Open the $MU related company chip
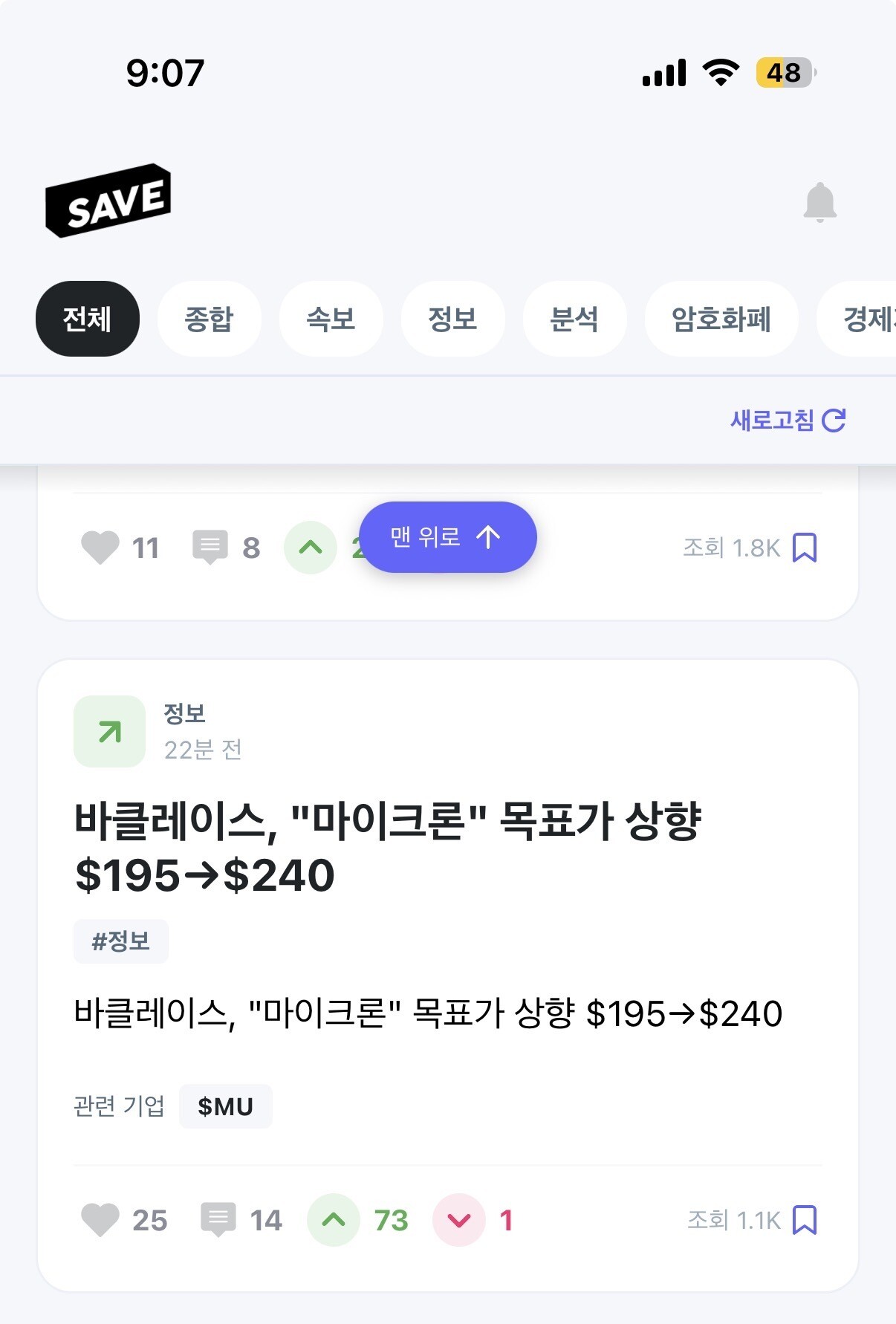The height and width of the screenshot is (1324, 896). coord(225,1106)
